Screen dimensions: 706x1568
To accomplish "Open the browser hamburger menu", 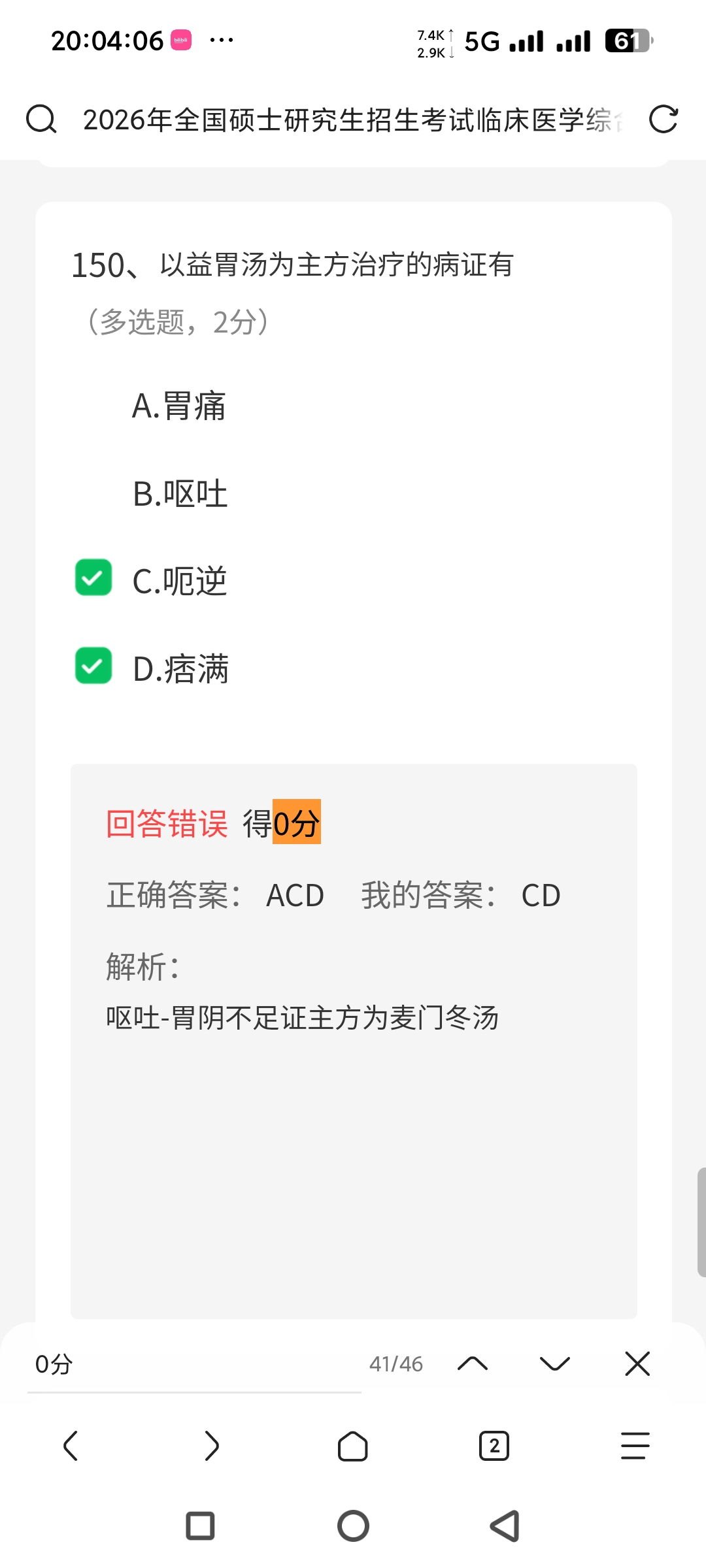I will point(635,1445).
